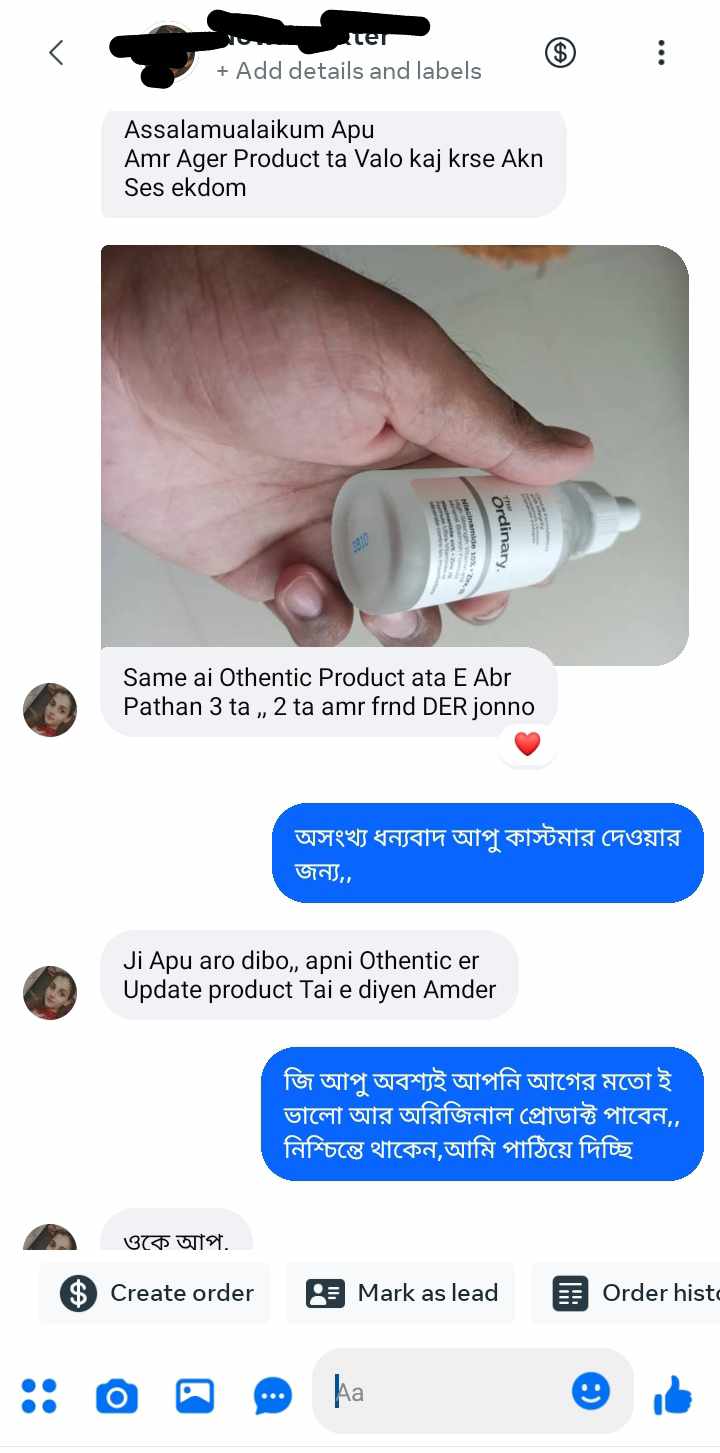Open the dollar payment icon in header
Screen dimensions: 720x1453
[560, 53]
